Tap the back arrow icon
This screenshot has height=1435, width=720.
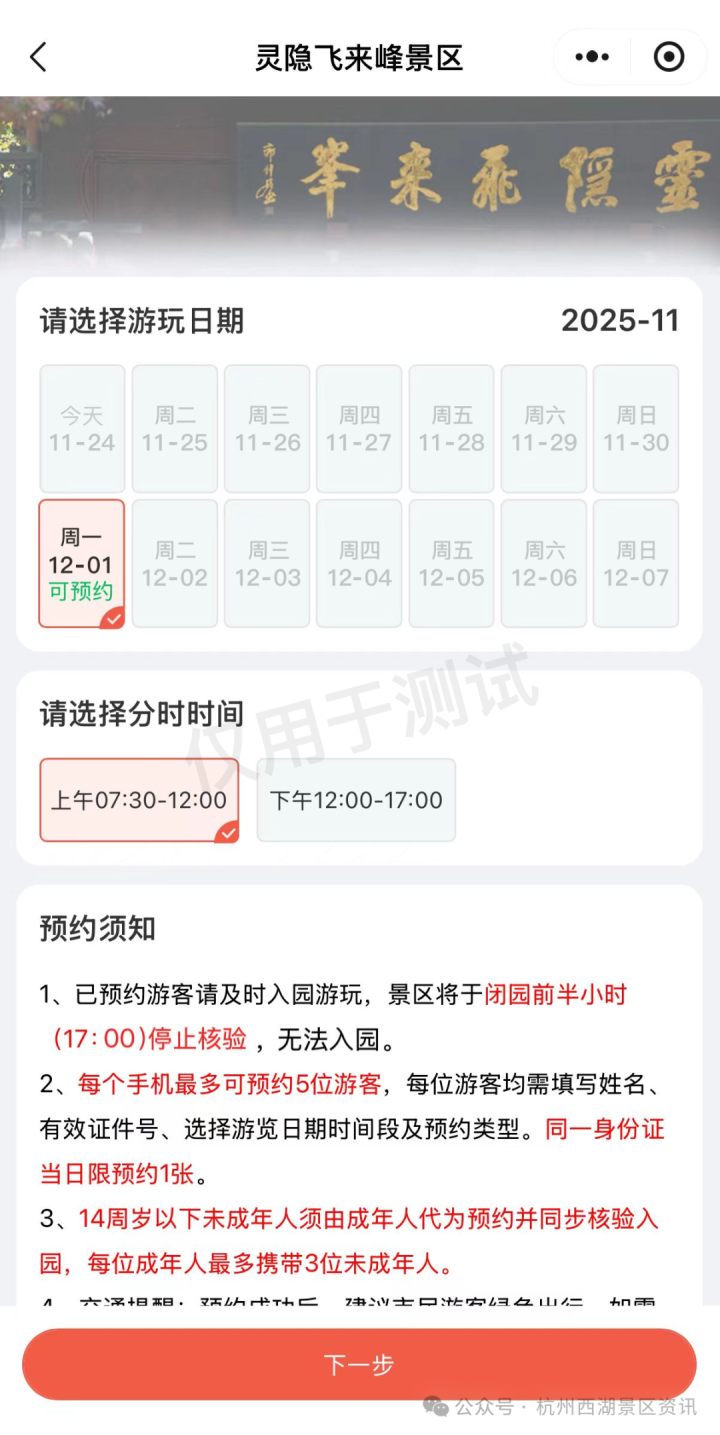click(38, 57)
